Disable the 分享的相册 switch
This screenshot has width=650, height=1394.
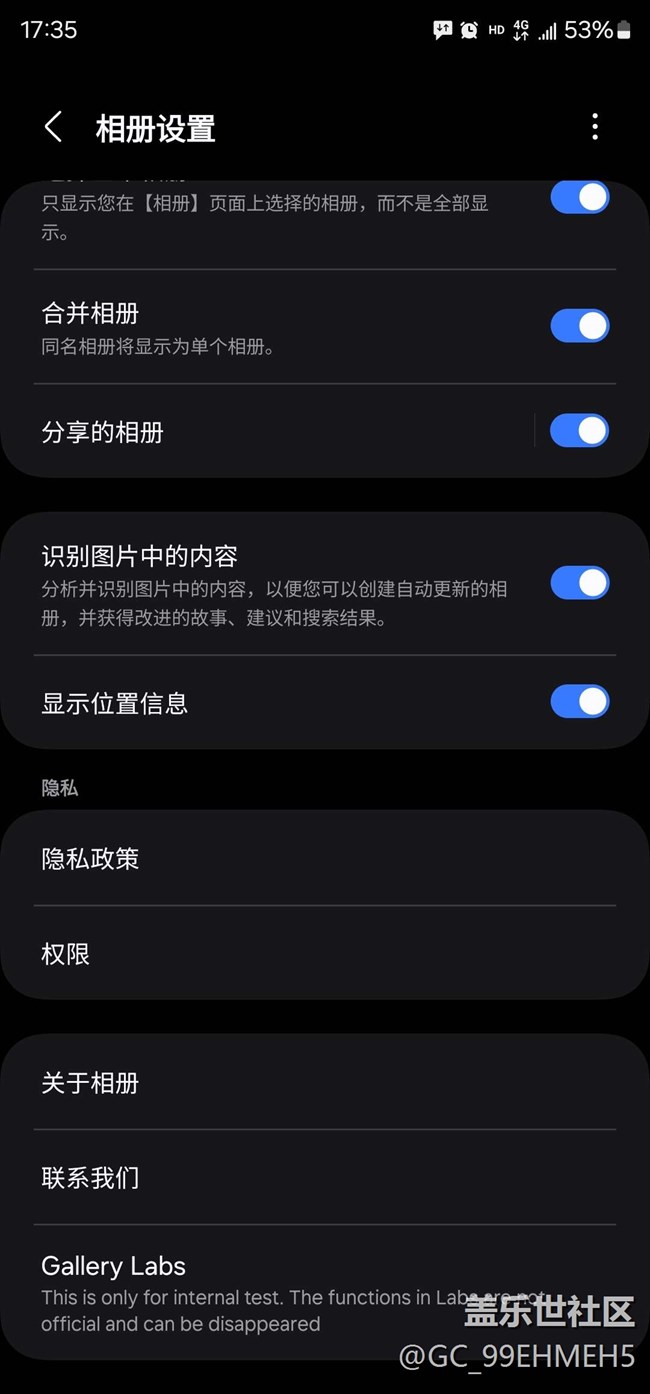pyautogui.click(x=579, y=431)
